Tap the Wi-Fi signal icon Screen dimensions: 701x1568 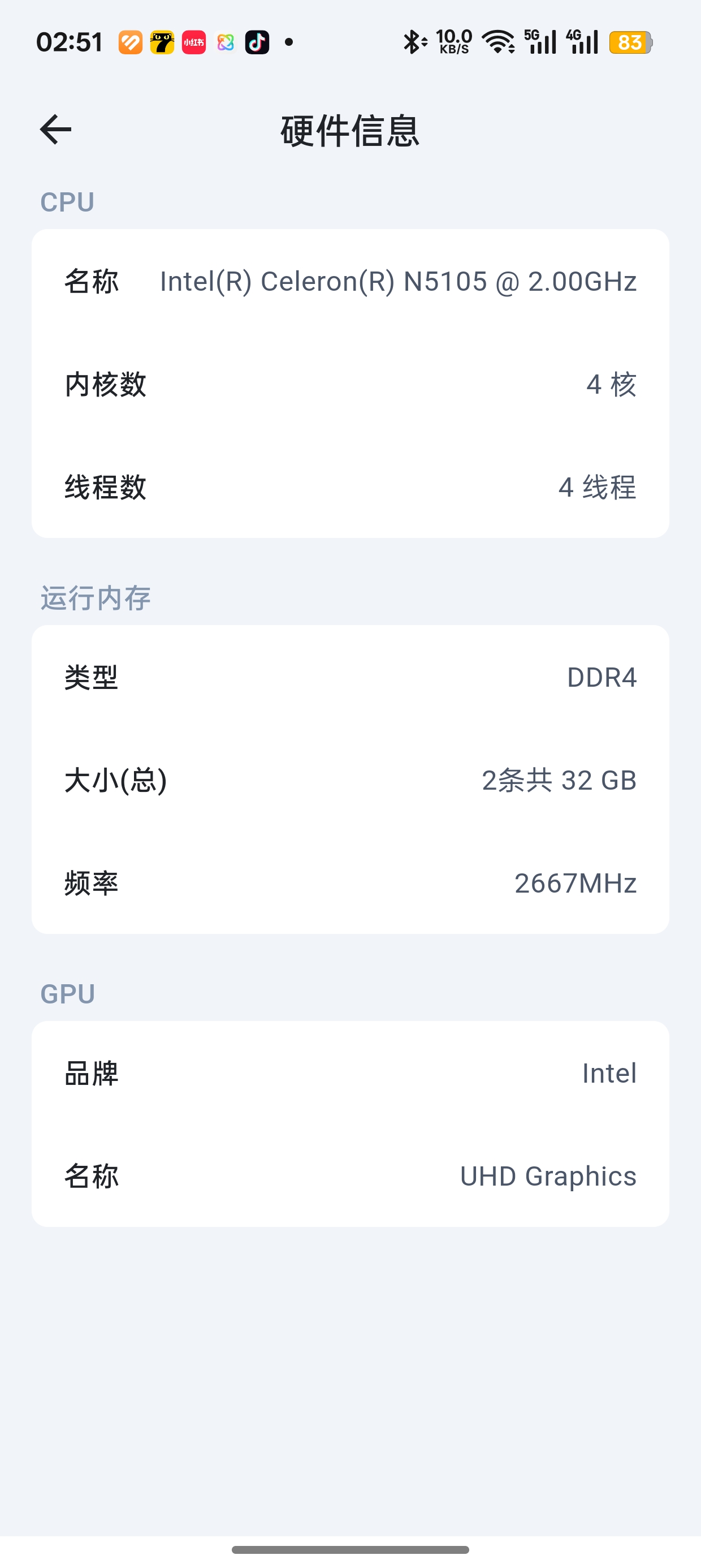(x=499, y=41)
